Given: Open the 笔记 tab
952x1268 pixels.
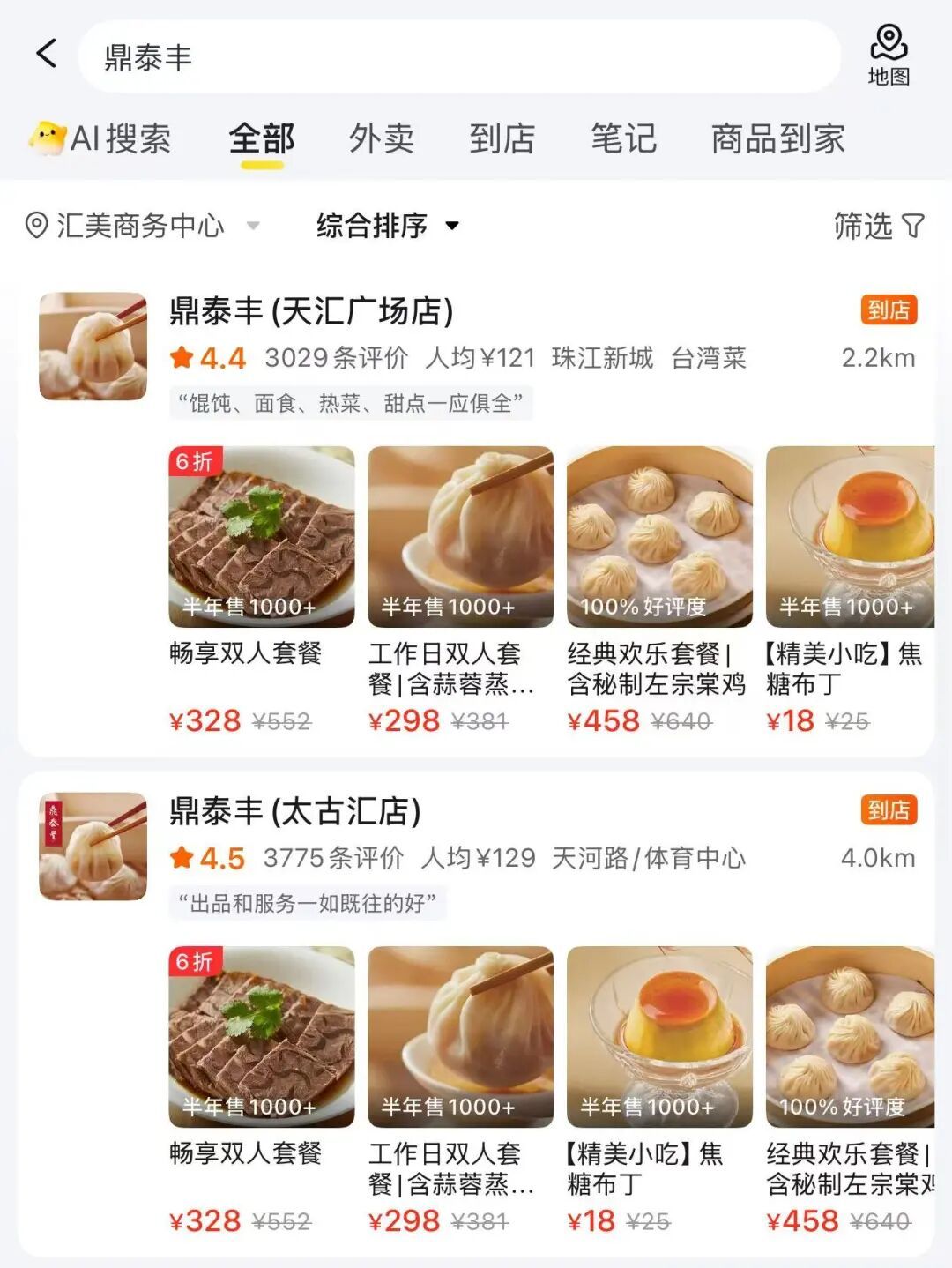Looking at the screenshot, I should point(623,138).
